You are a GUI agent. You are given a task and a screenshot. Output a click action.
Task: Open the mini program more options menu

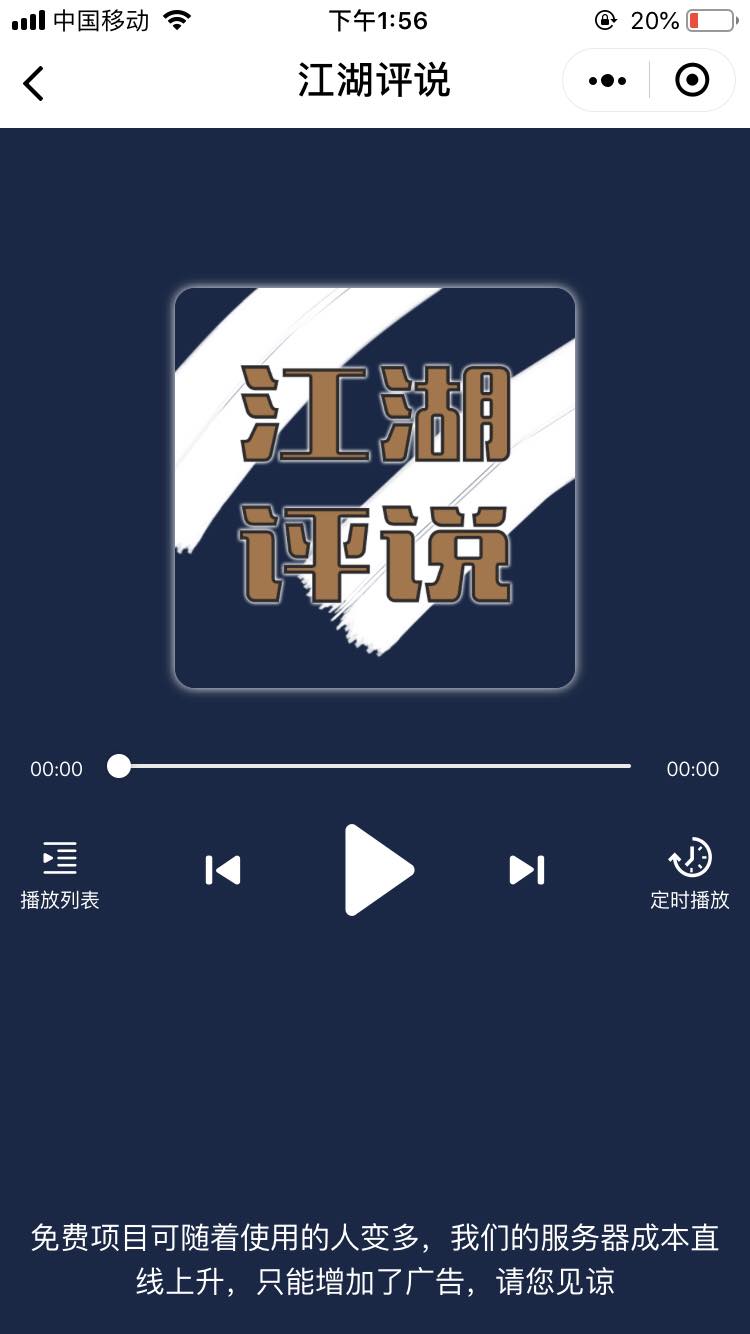coord(608,81)
